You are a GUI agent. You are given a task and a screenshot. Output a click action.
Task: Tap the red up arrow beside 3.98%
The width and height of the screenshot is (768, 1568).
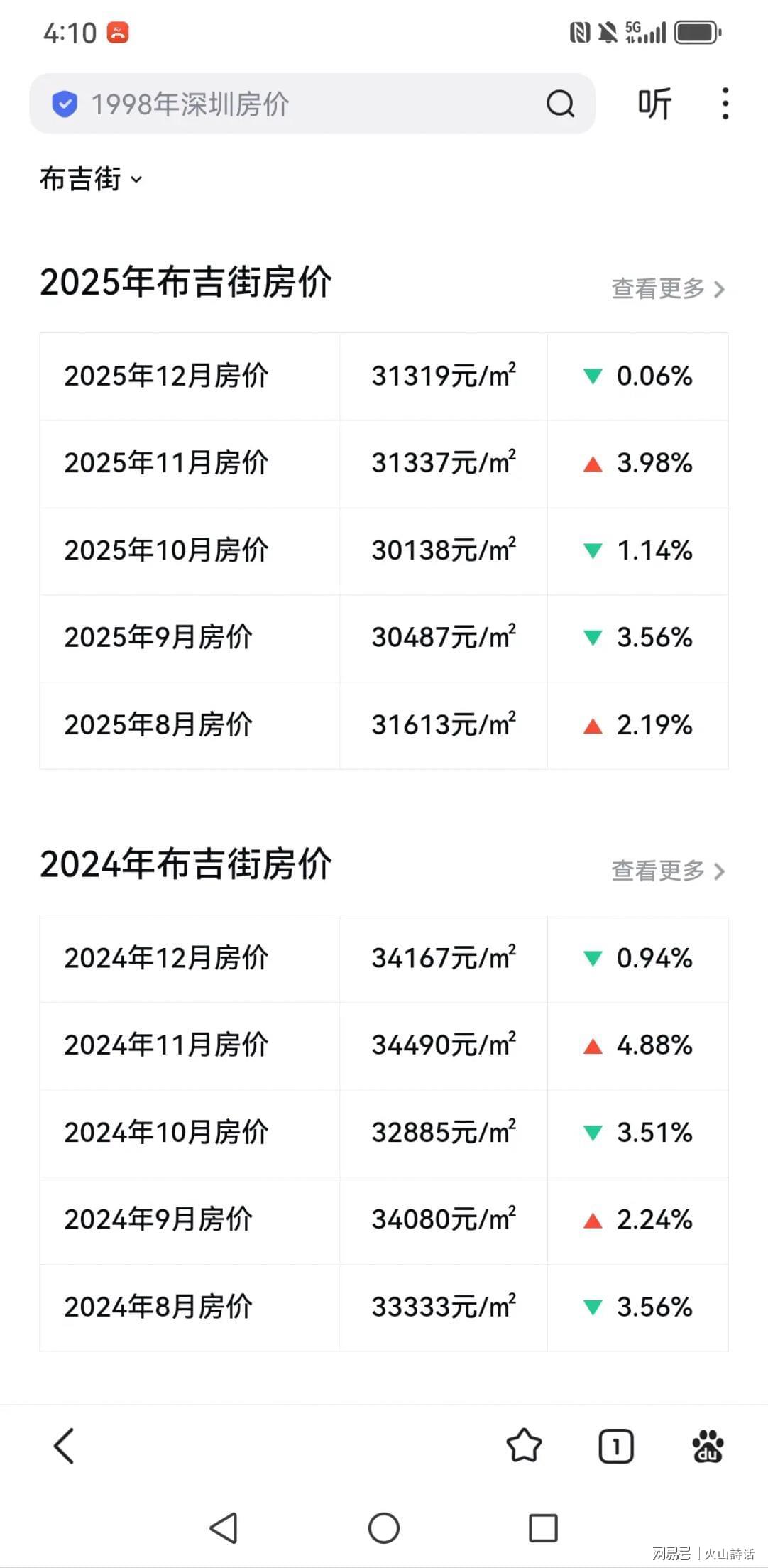tap(593, 464)
